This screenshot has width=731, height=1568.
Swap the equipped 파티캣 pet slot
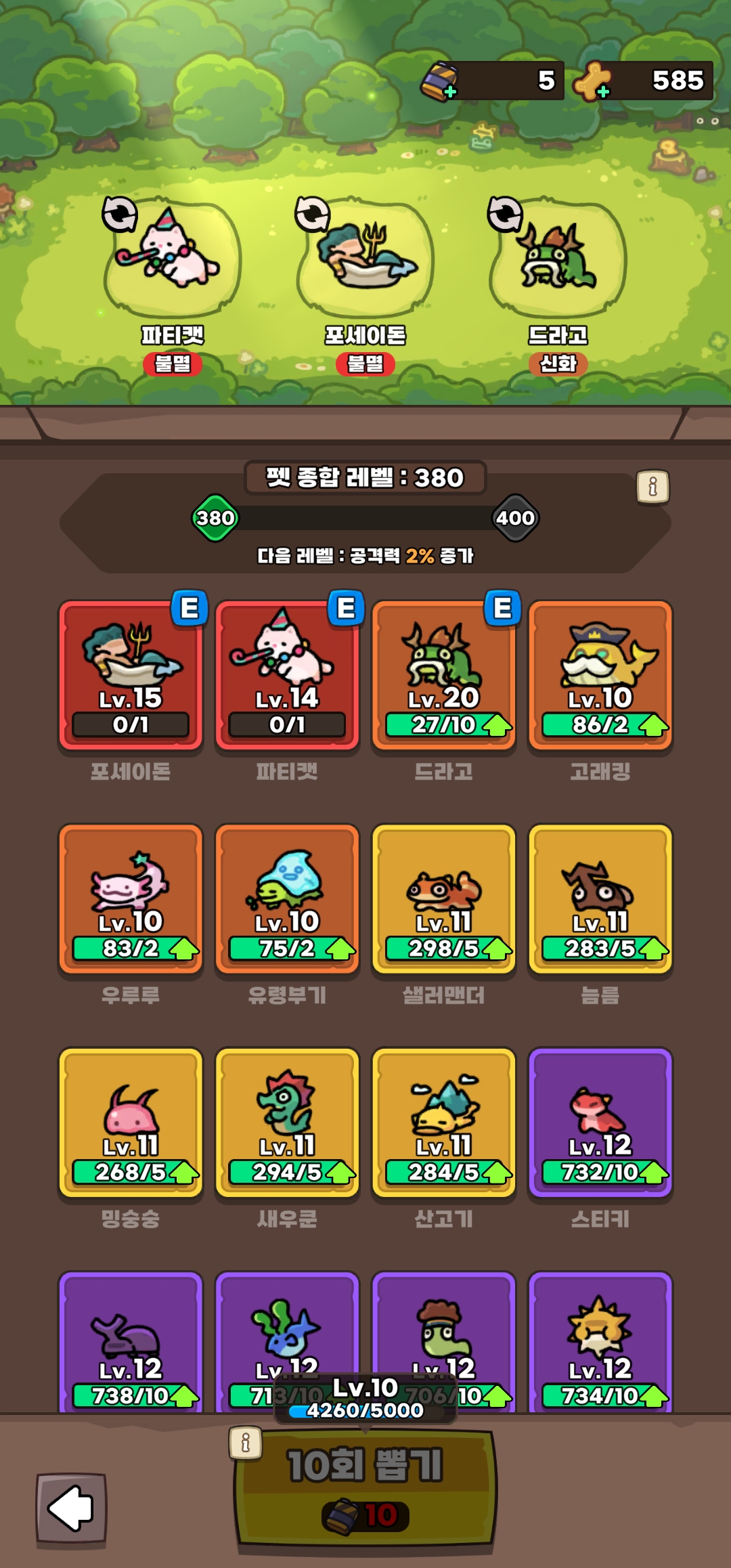click(x=120, y=214)
